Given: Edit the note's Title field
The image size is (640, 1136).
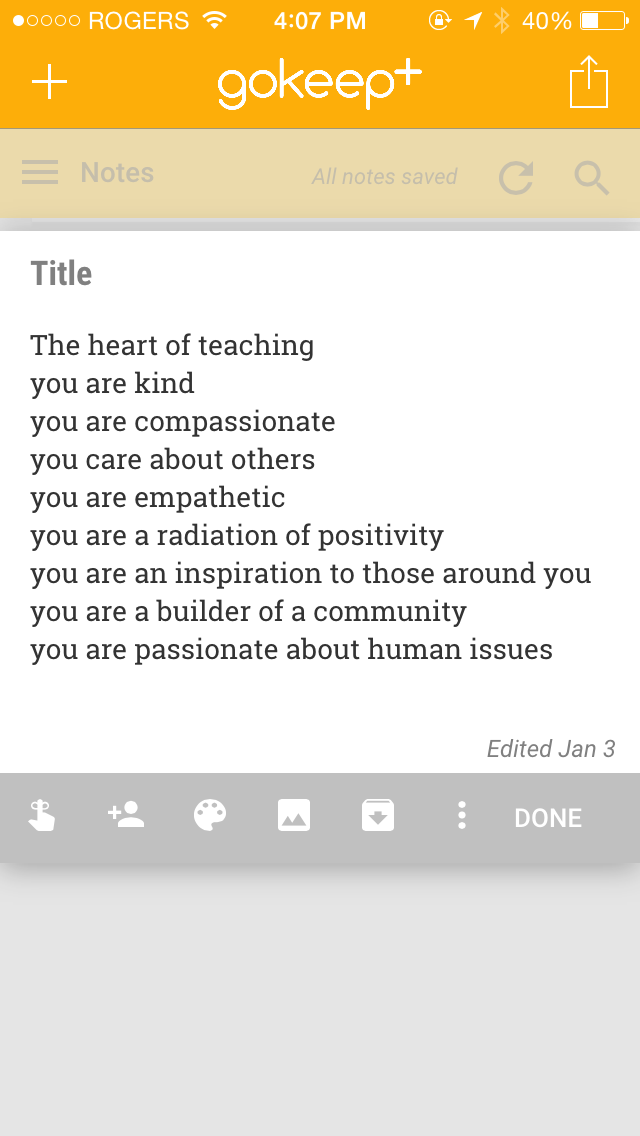Looking at the screenshot, I should 62,273.
